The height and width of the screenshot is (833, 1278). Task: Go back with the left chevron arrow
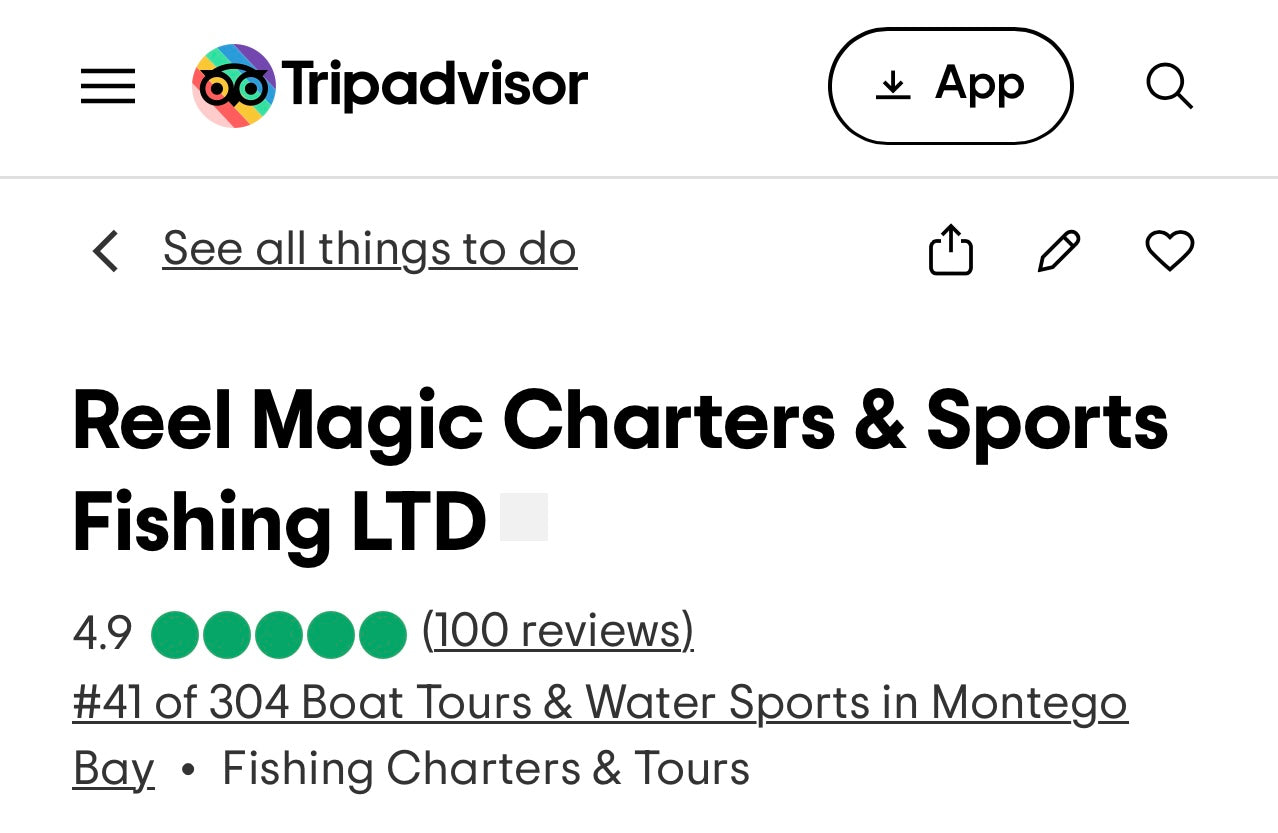[105, 250]
